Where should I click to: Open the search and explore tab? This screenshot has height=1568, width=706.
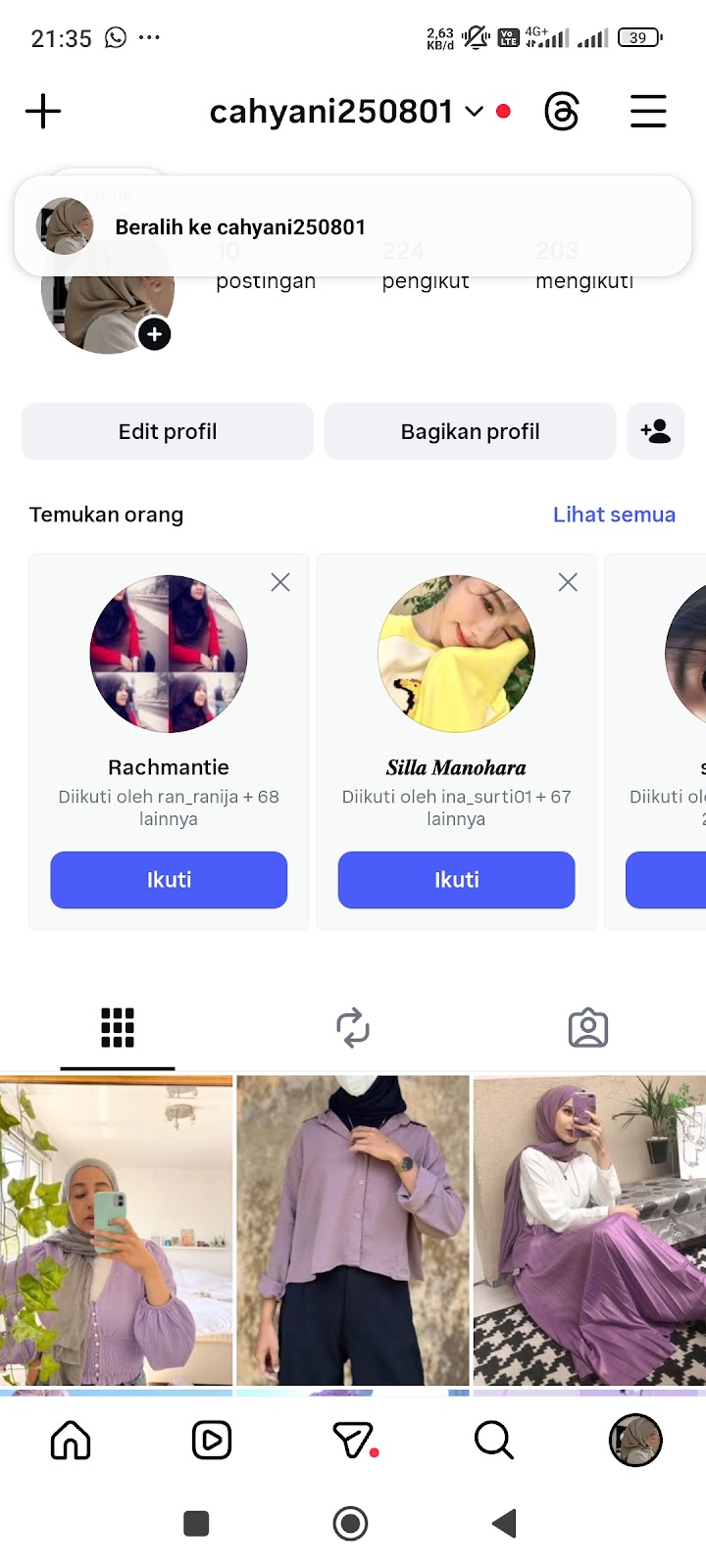pos(493,1441)
